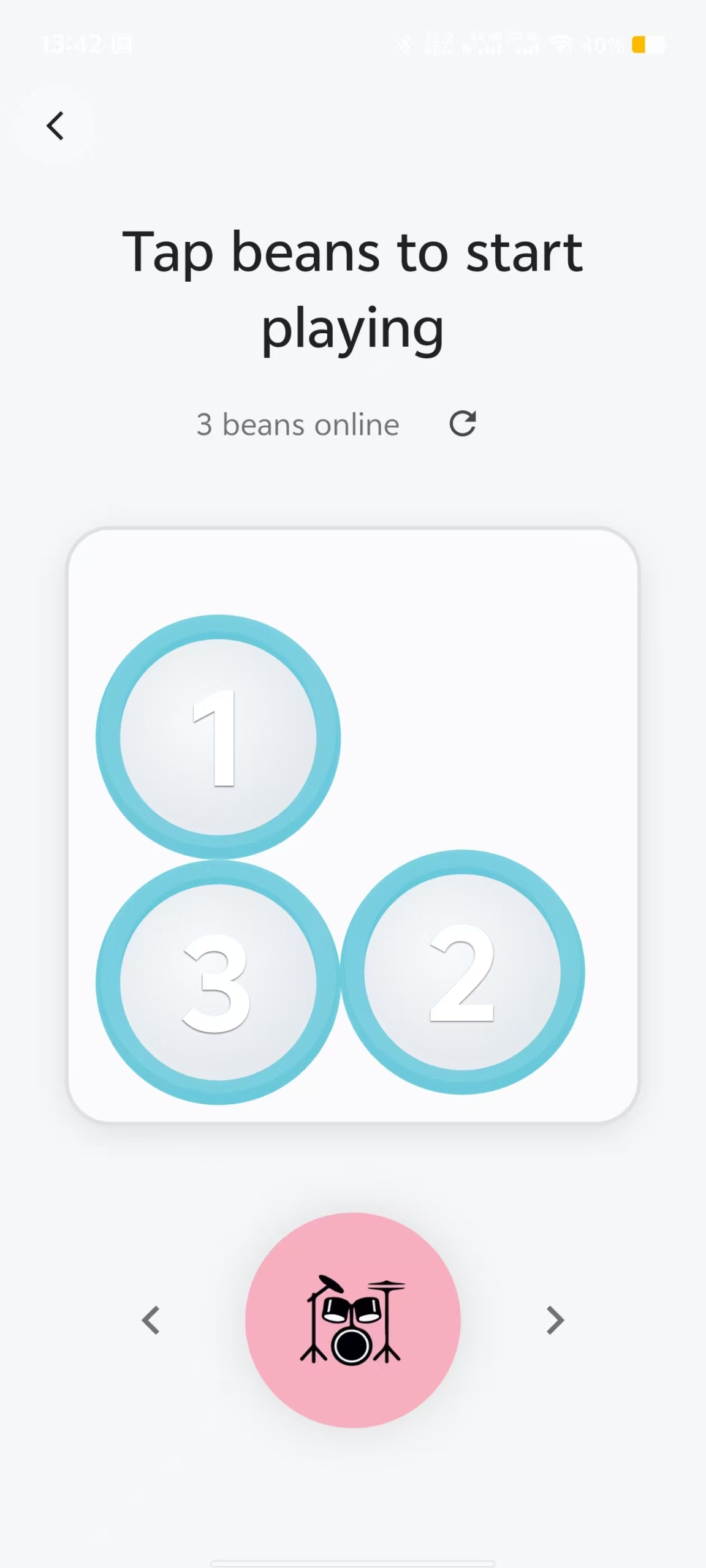Tap bean number 2
Viewport: 706px width, 1568px height.
[462, 972]
